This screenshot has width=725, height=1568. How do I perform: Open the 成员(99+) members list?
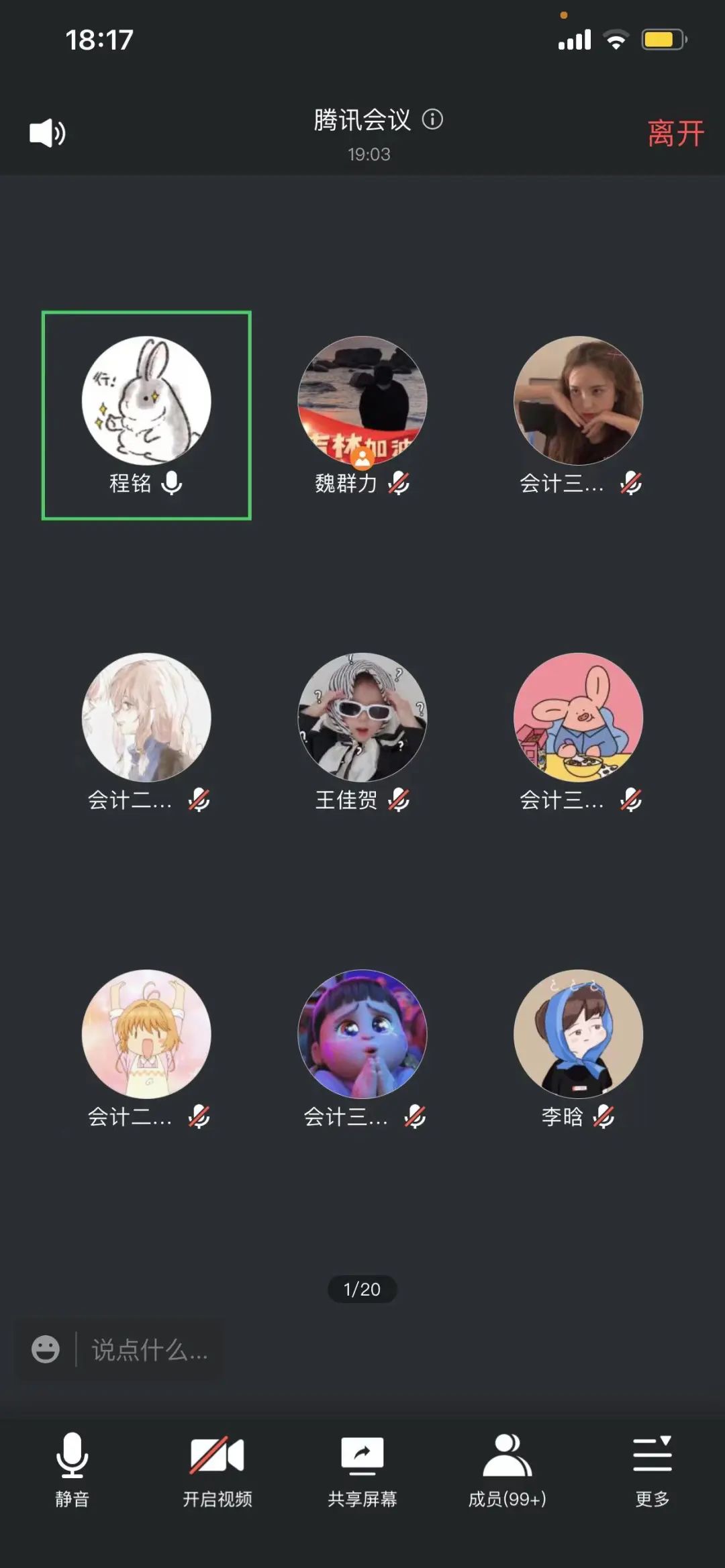507,1469
